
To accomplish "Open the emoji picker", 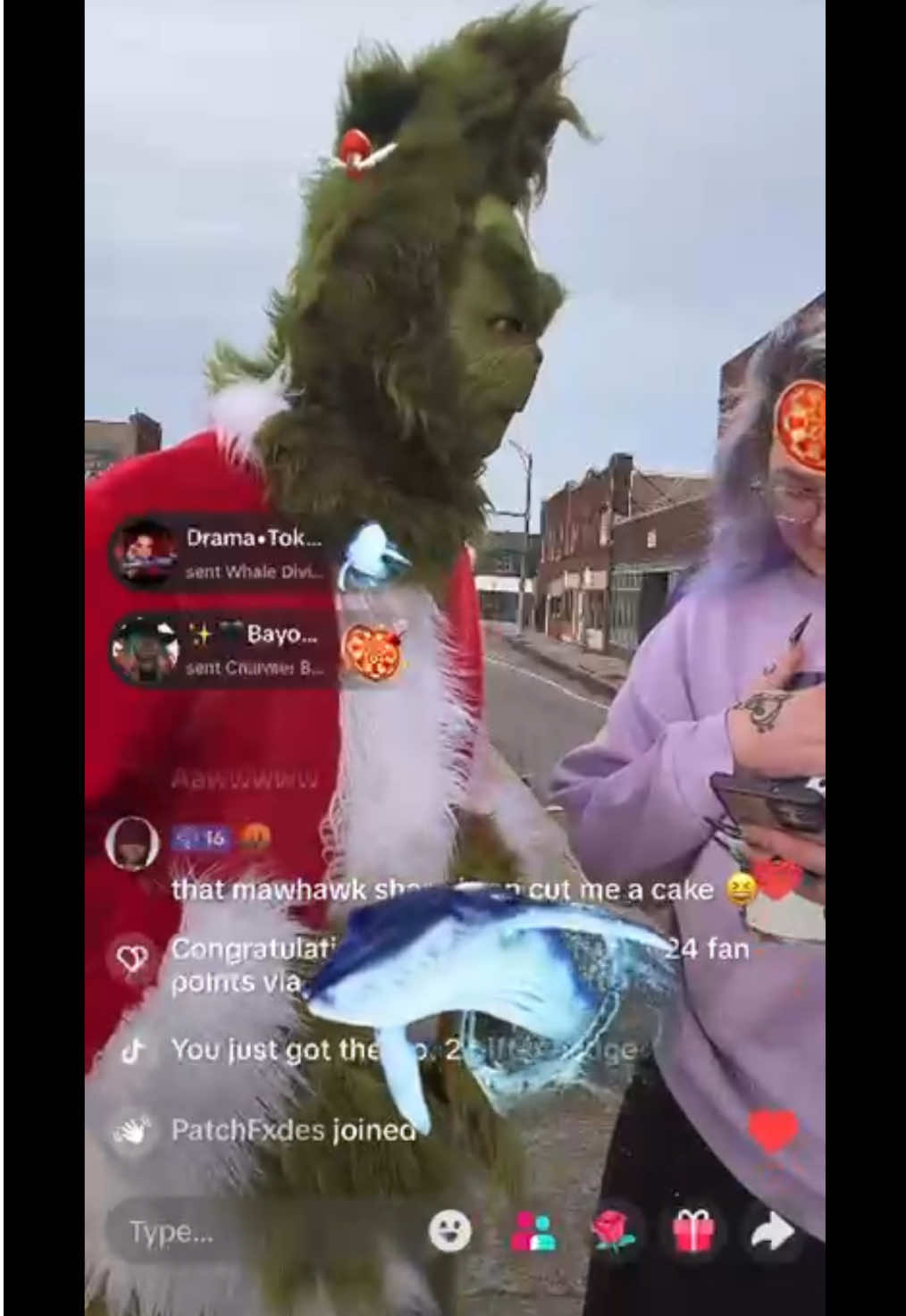I will (452, 1229).
